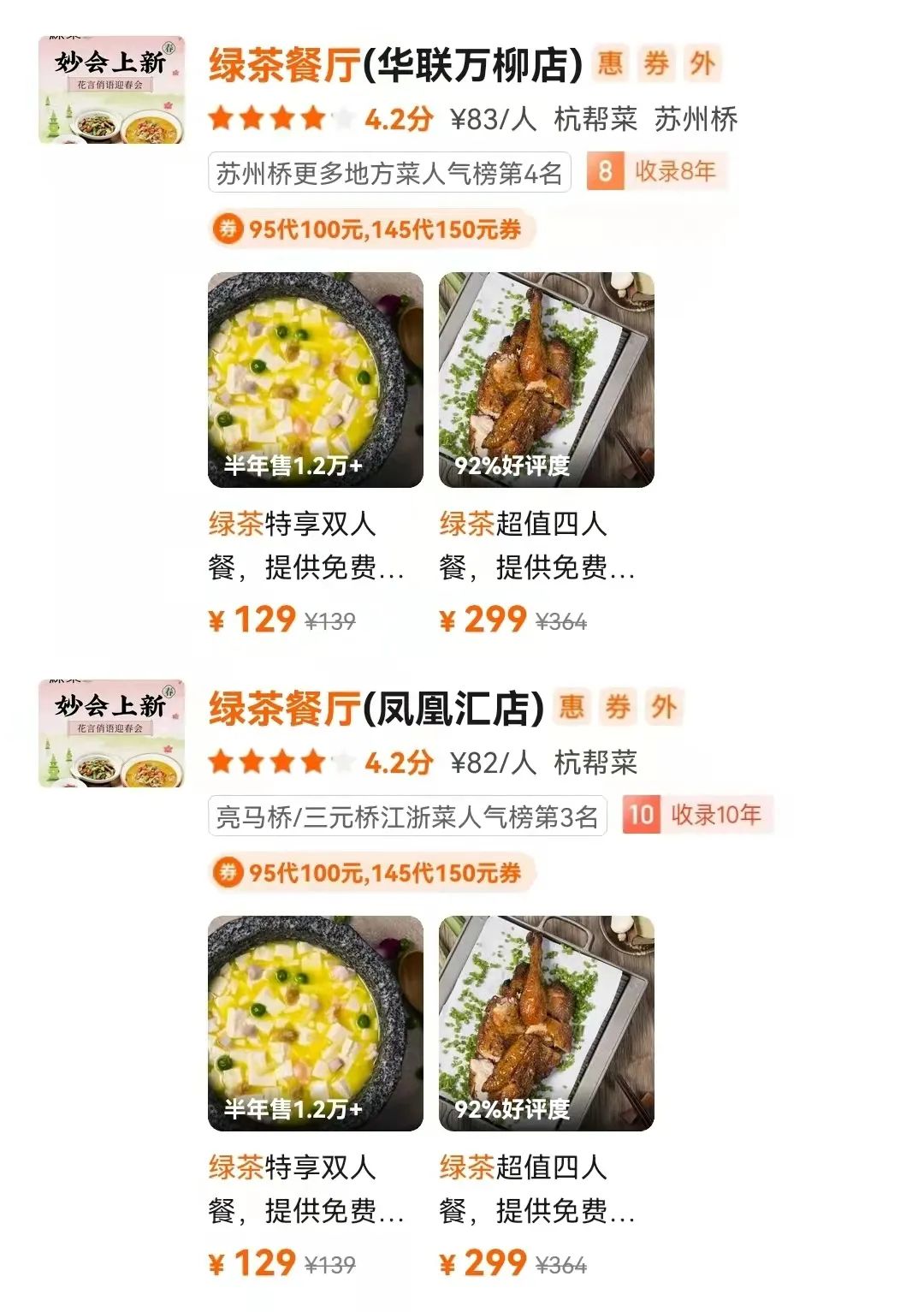Tap the 华联万柳店 restaurant thumbnail image
Image resolution: width=924 pixels, height=1312 pixels.
point(111,90)
